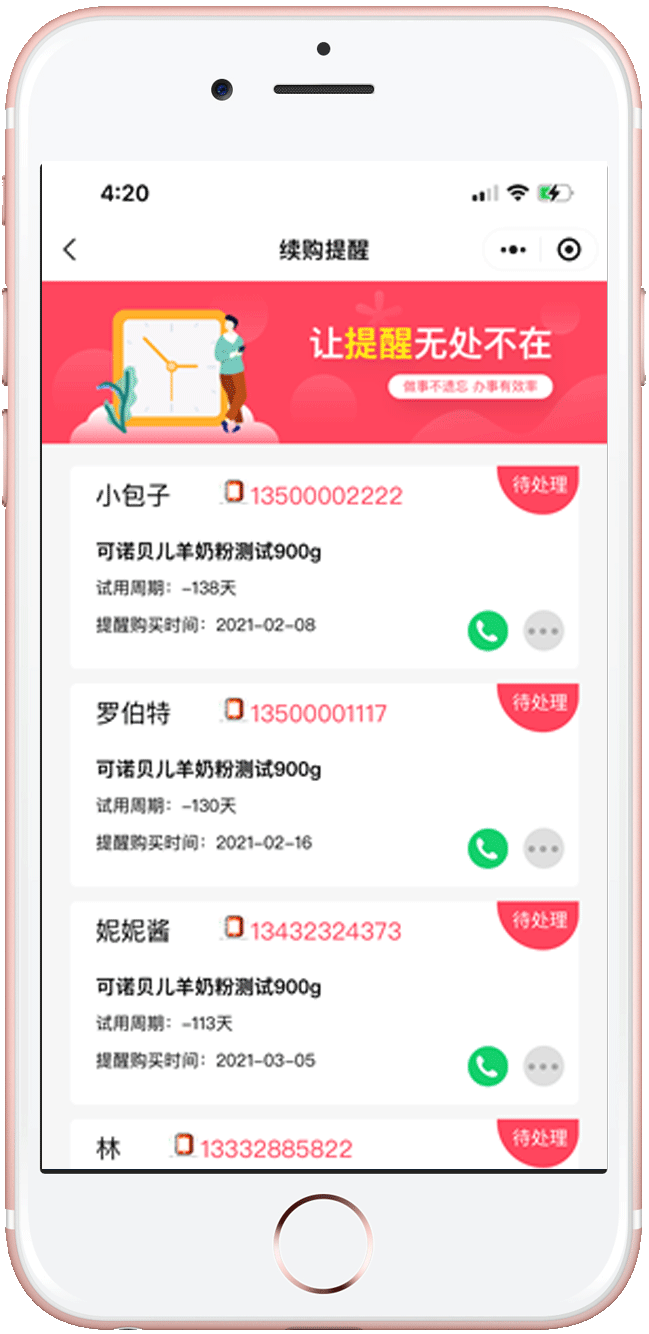Tap phone number 13500001117
This screenshot has width=649, height=1334.
[318, 714]
